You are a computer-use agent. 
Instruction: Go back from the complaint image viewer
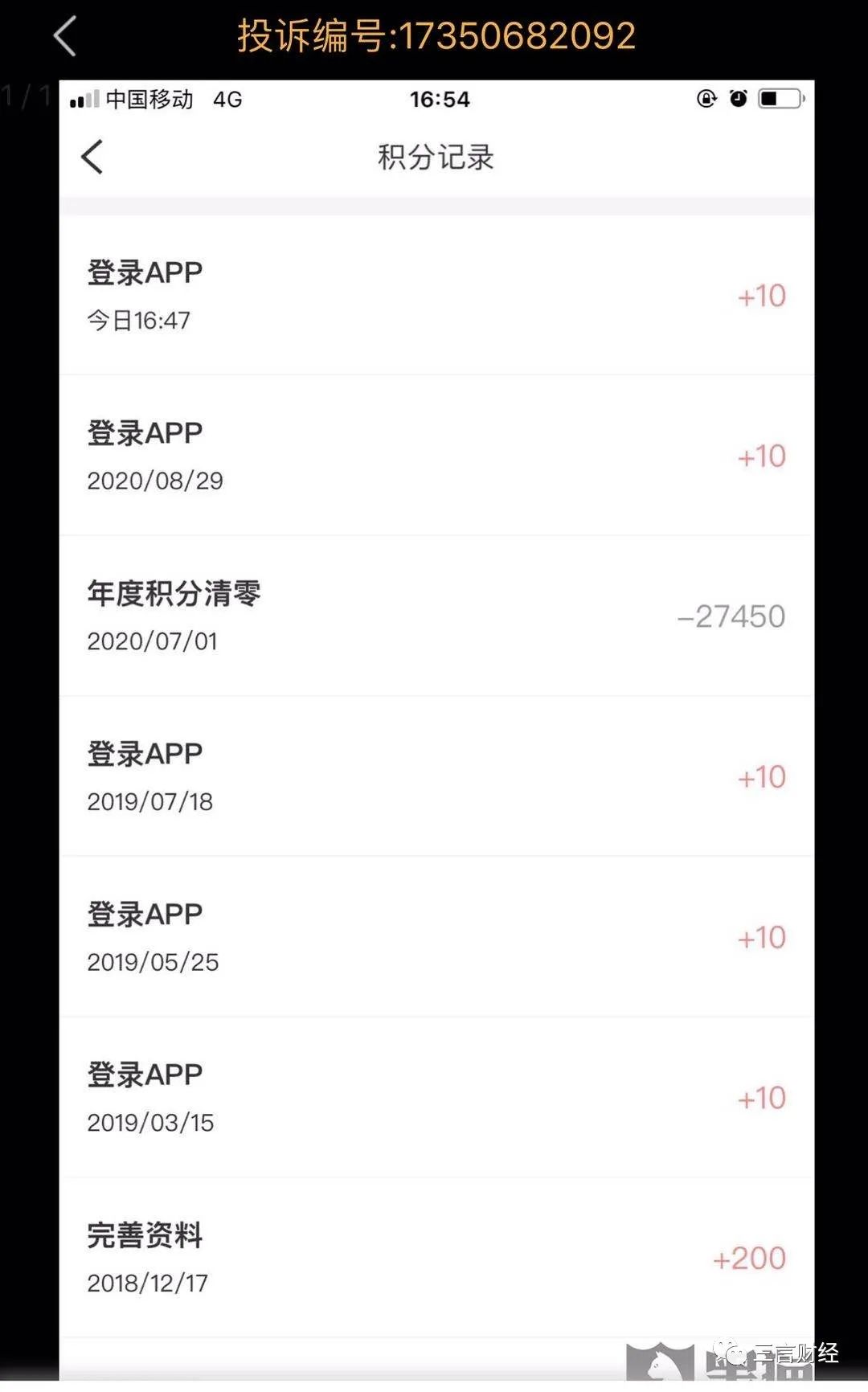coord(65,37)
